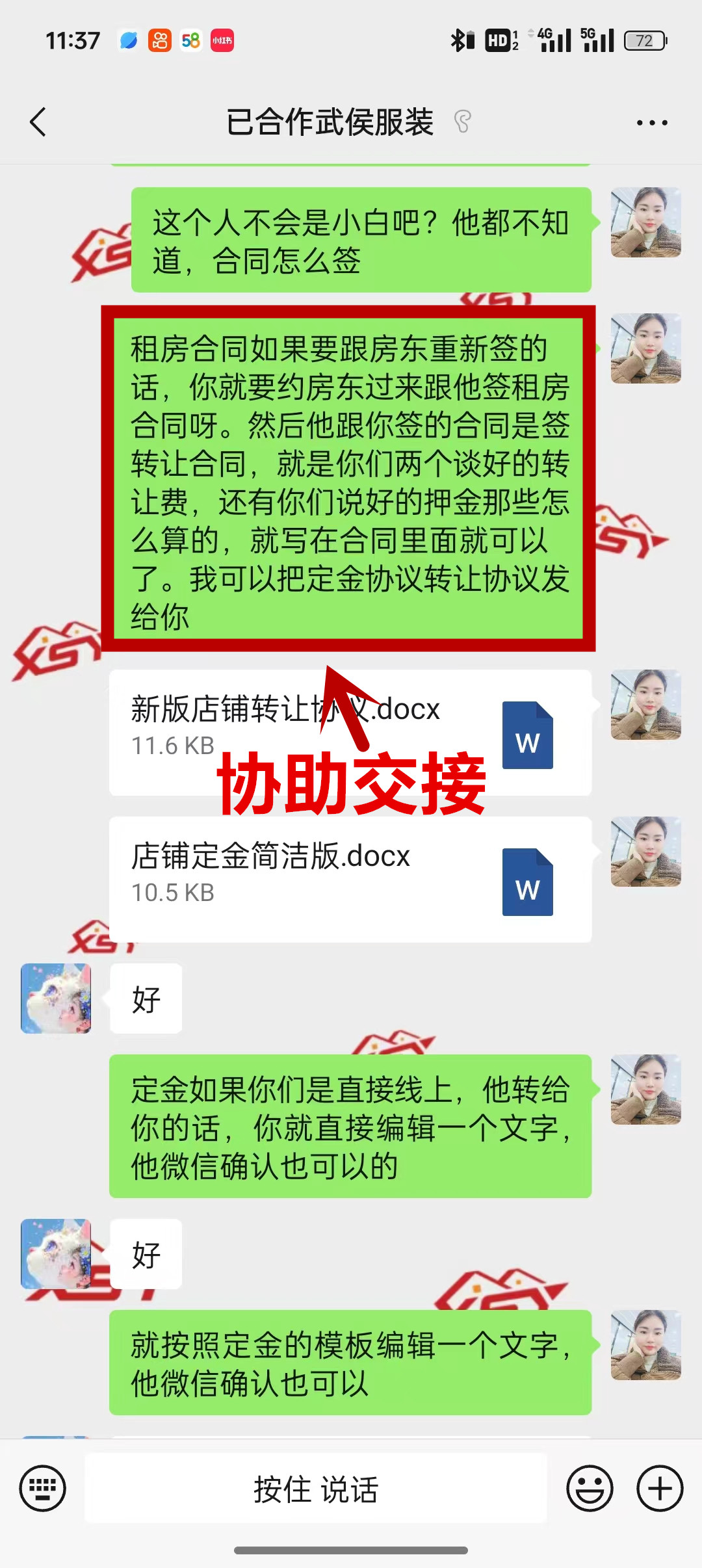Open the plus attachment menu
The width and height of the screenshot is (702, 1568).
click(x=660, y=1488)
